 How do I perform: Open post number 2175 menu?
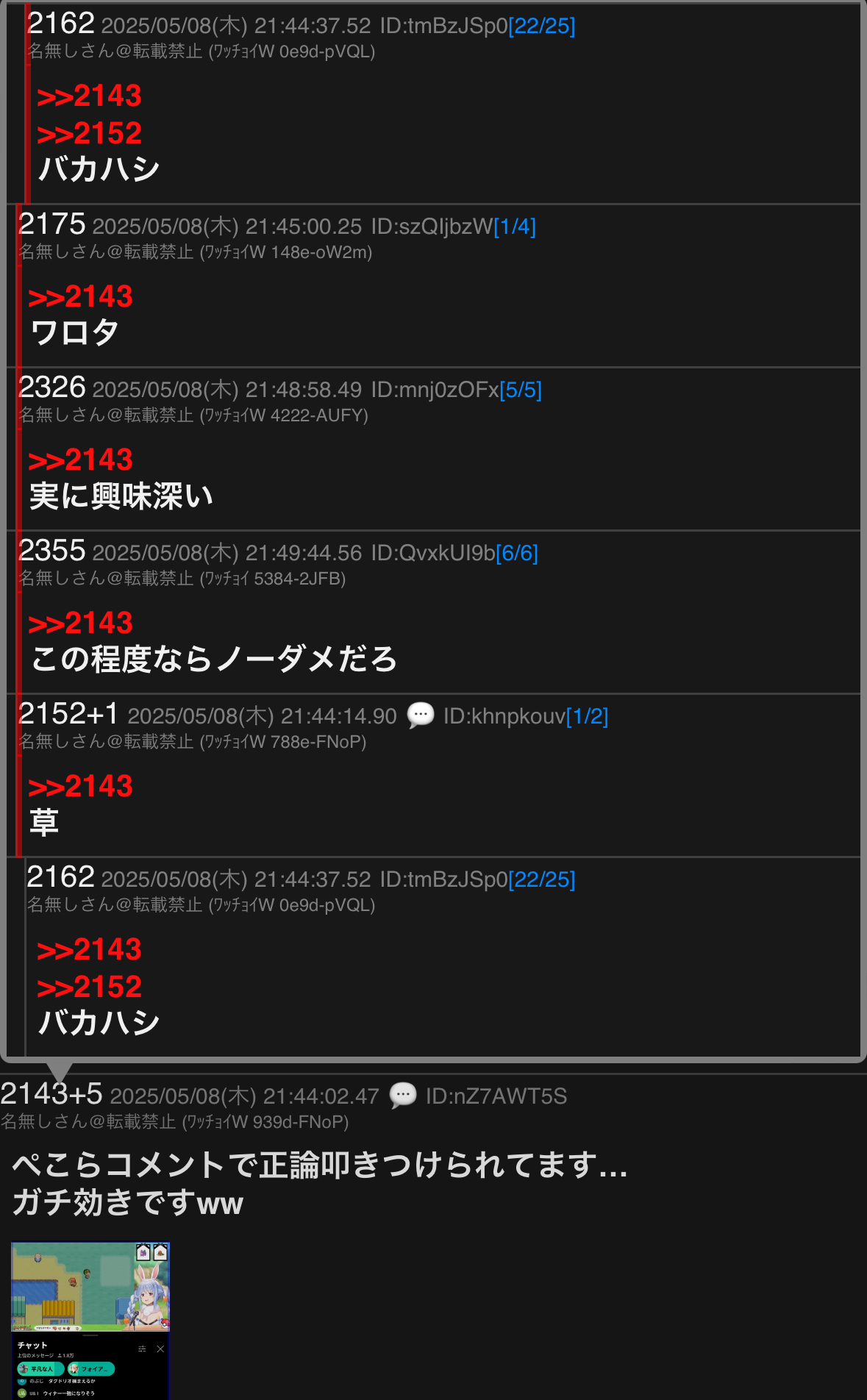[52, 224]
